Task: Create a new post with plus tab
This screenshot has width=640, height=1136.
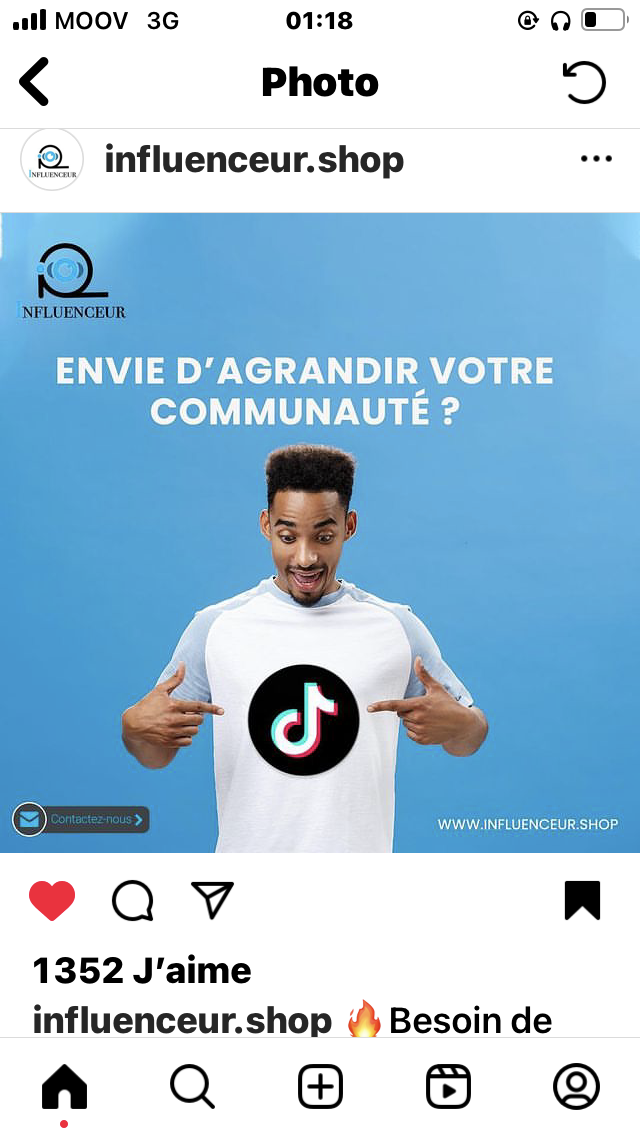Action: (x=320, y=1087)
